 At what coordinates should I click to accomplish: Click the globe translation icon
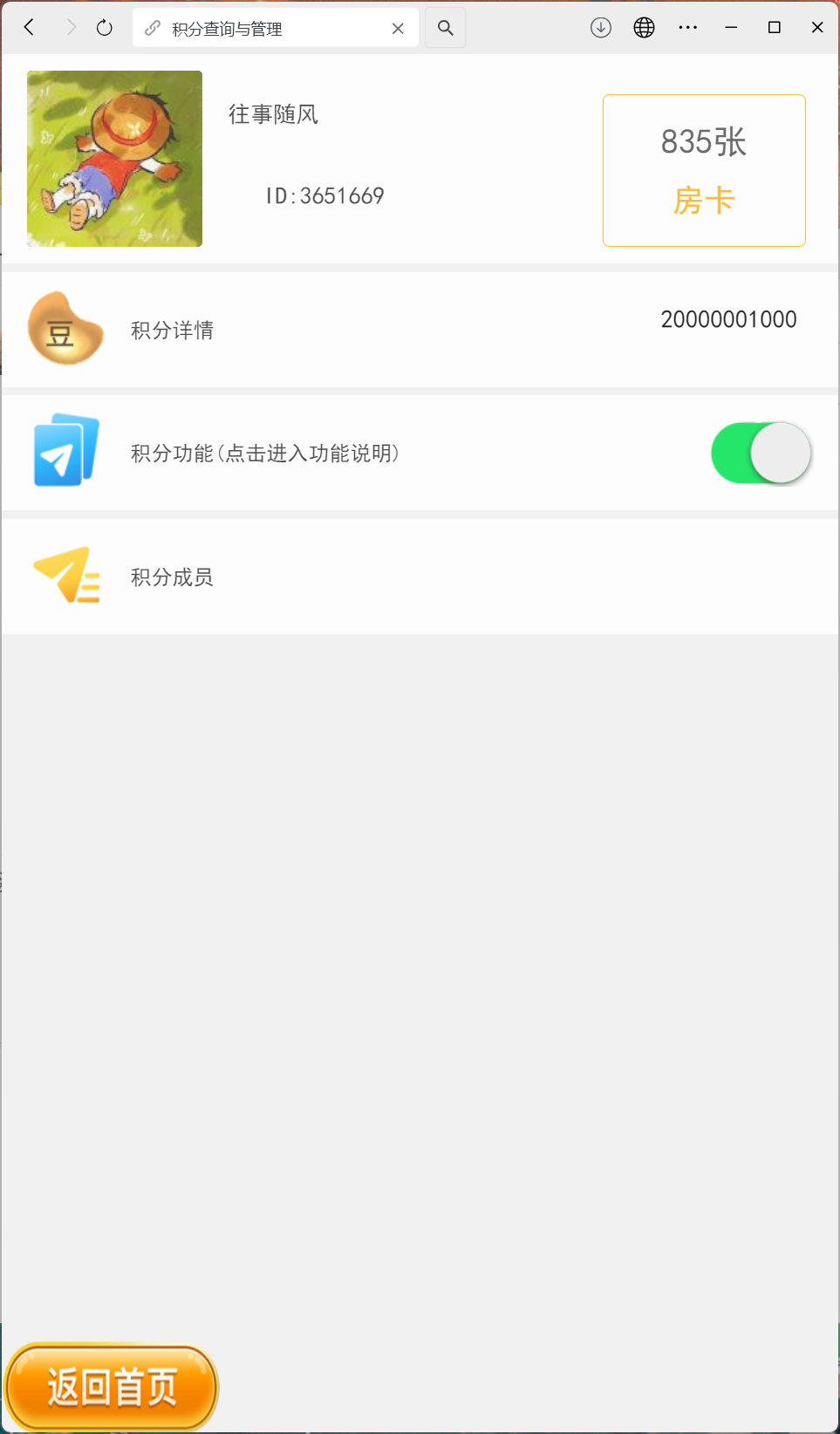(644, 27)
